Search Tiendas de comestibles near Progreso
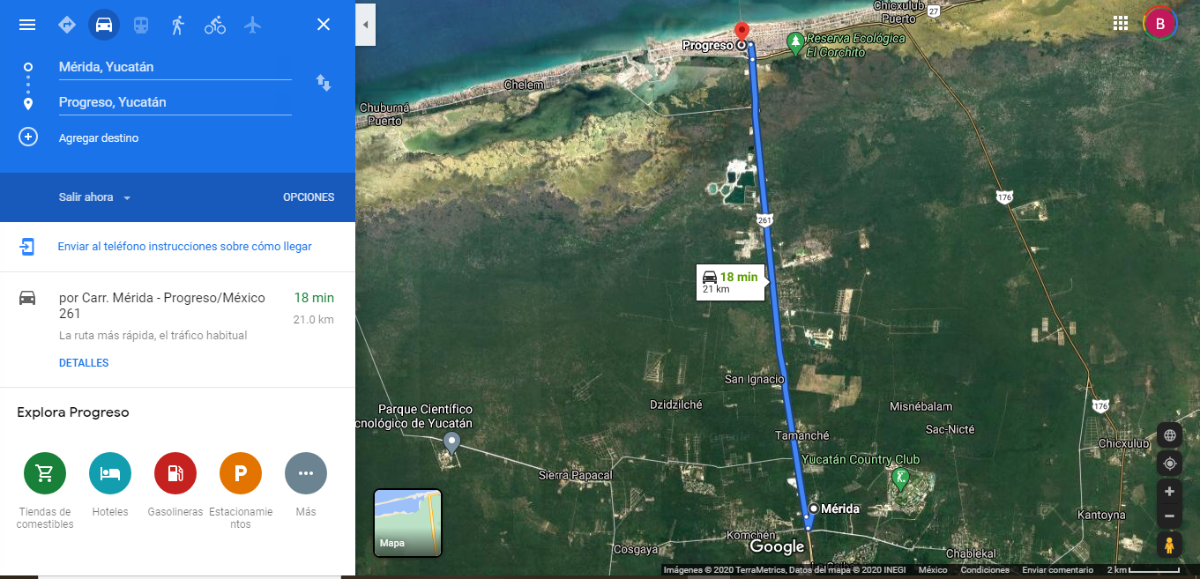 [45, 474]
